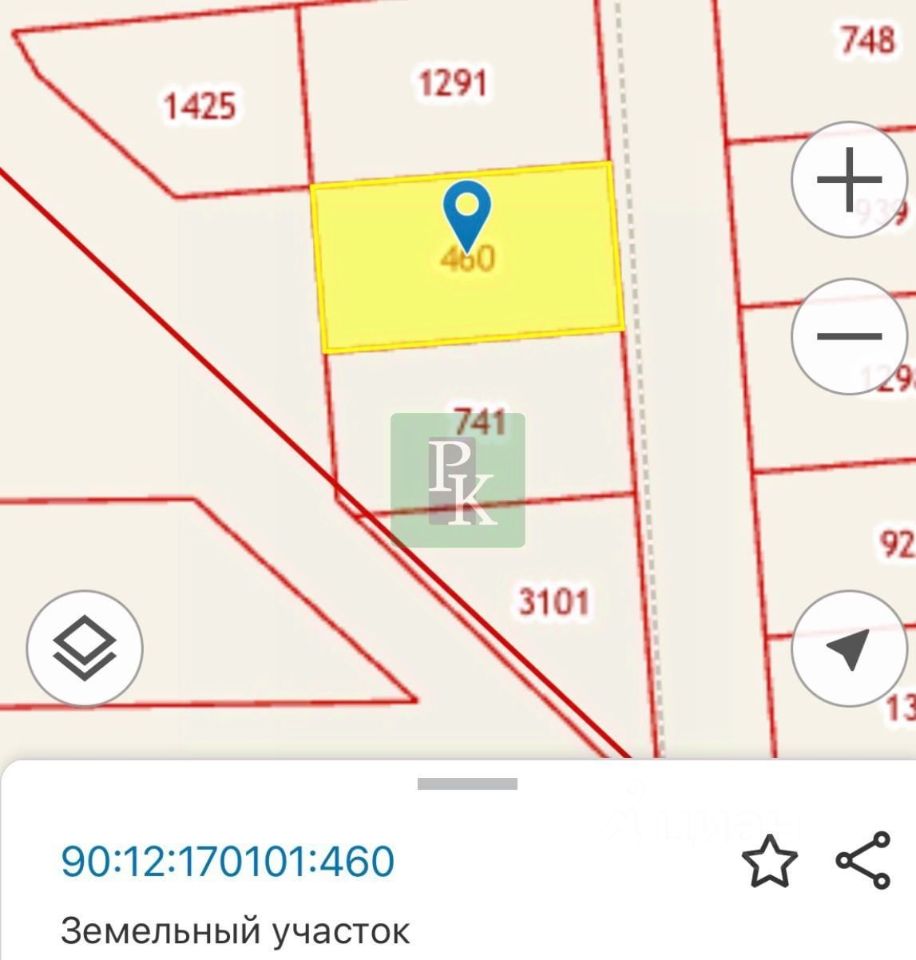Zoom in on the map
Screen dimensions: 916x960
click(849, 180)
